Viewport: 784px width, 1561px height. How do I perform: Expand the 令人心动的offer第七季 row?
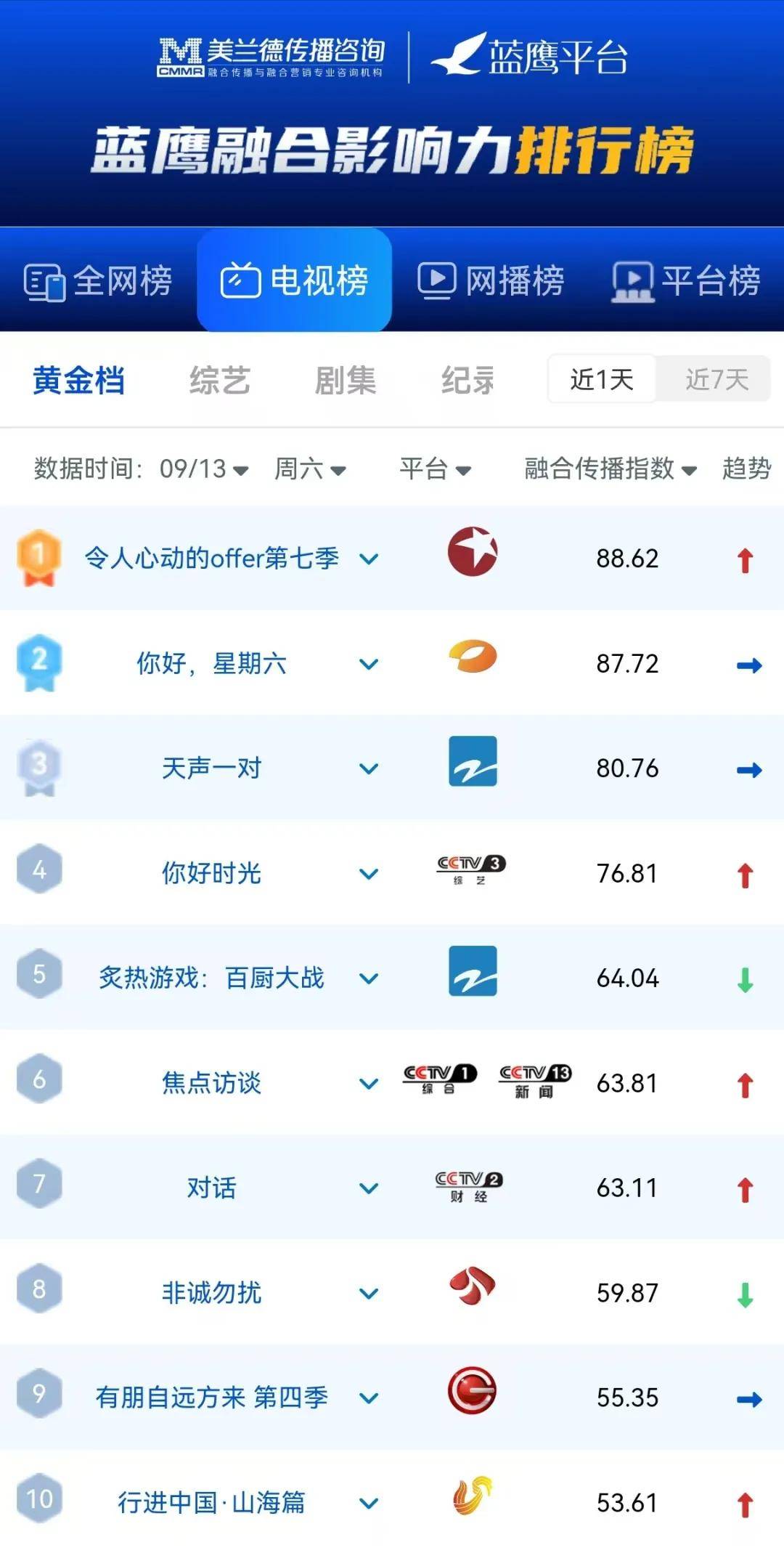[x=369, y=559]
